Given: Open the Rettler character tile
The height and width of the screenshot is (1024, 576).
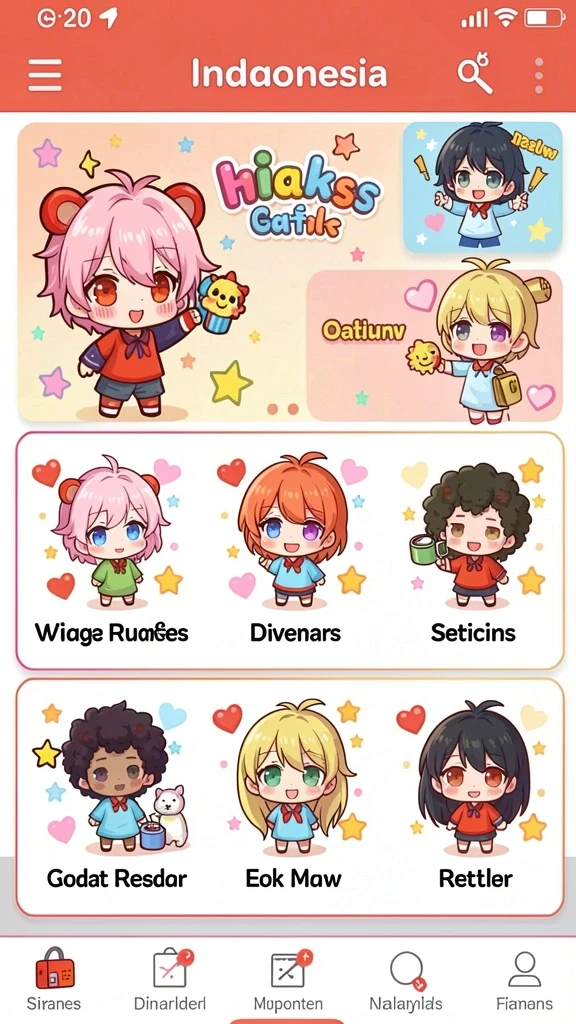Looking at the screenshot, I should coord(475,797).
